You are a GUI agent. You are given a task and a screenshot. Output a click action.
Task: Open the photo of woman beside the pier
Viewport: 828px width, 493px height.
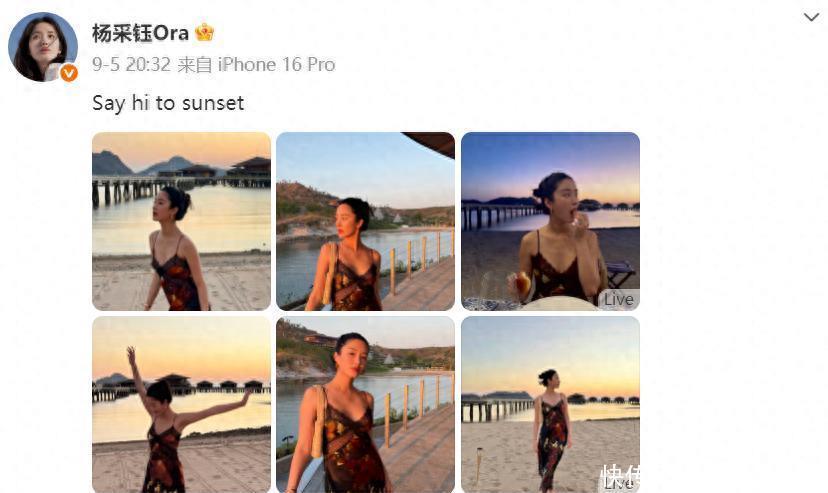(x=181, y=221)
